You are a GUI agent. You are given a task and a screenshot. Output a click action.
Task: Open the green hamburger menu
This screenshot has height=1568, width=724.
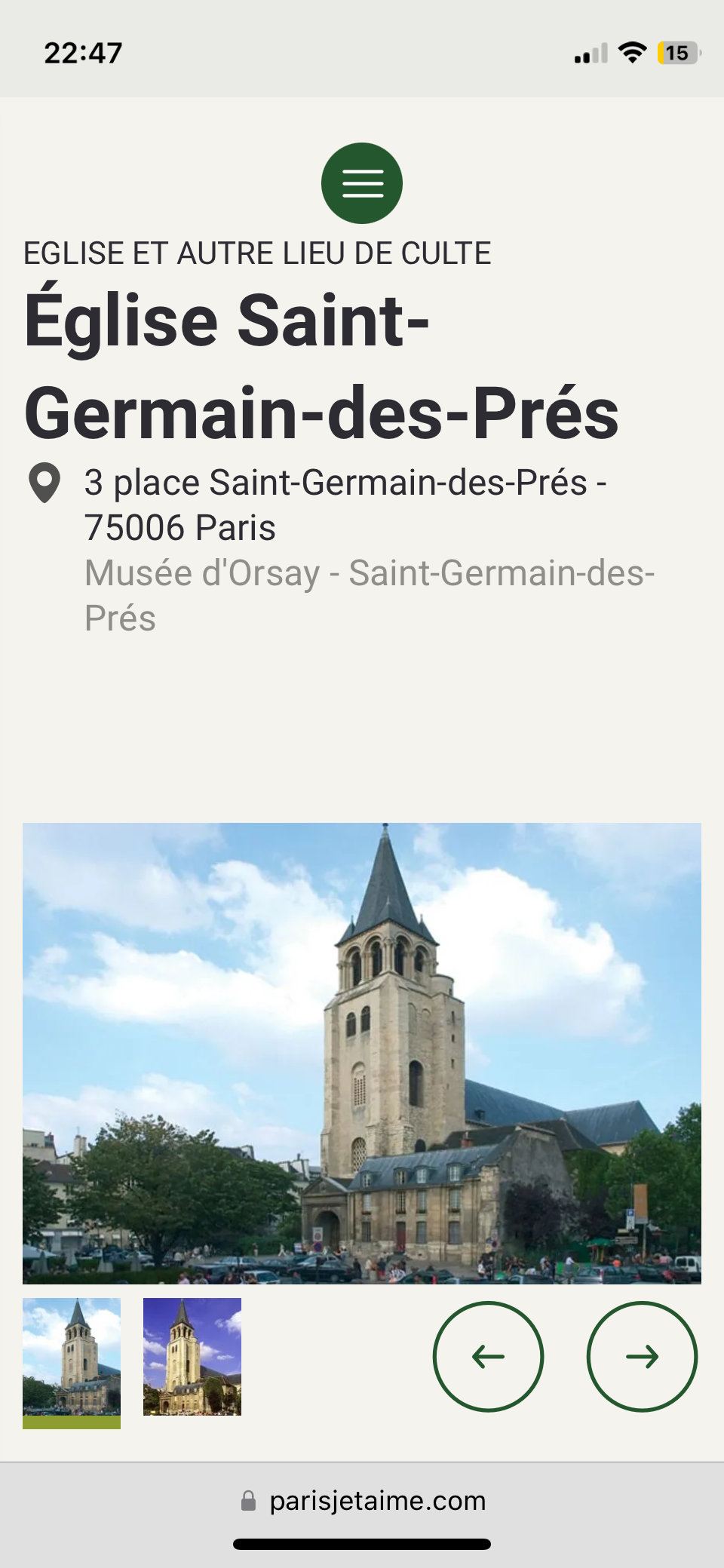(x=362, y=183)
